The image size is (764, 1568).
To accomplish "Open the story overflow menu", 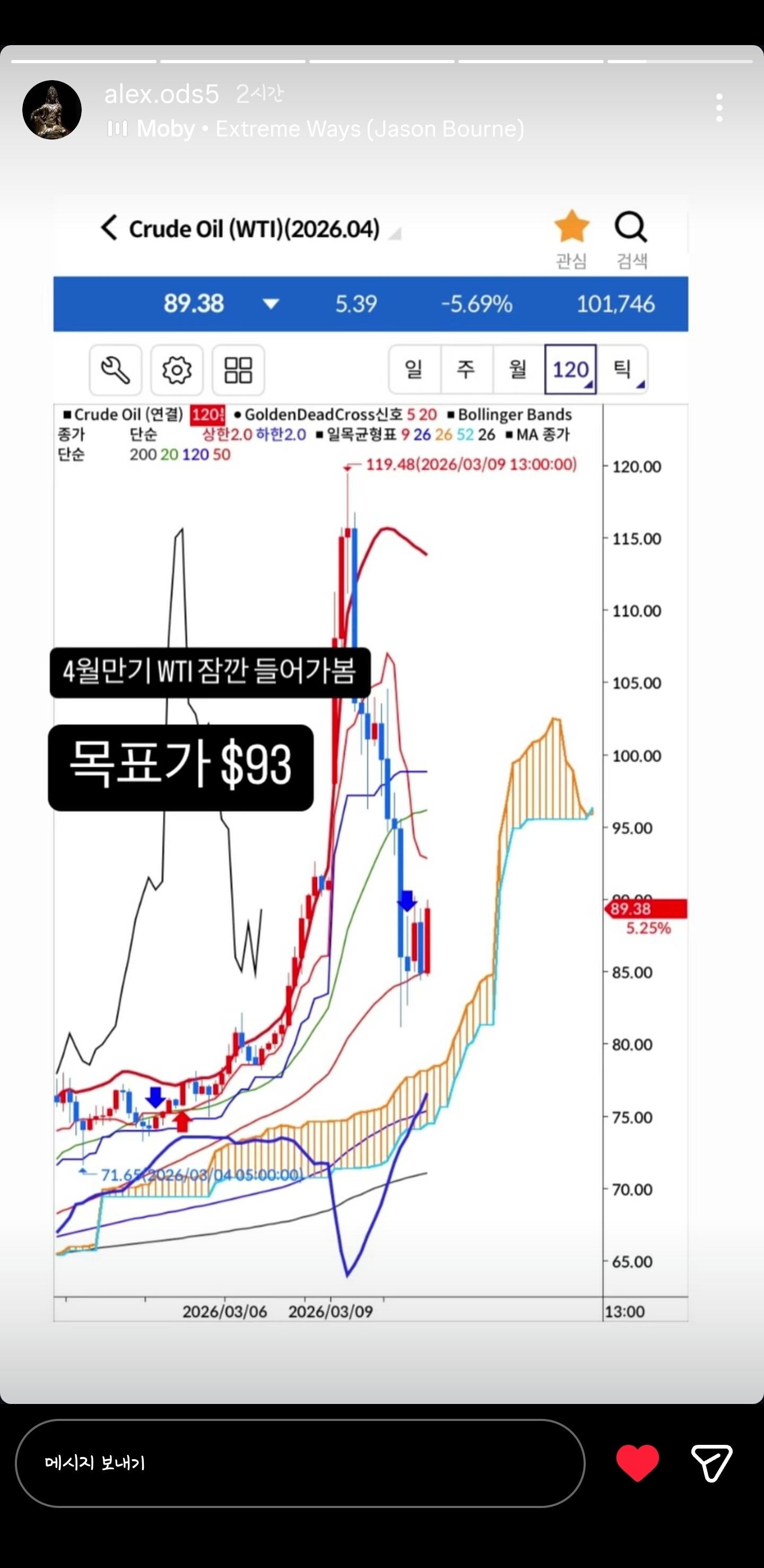I will [719, 108].
